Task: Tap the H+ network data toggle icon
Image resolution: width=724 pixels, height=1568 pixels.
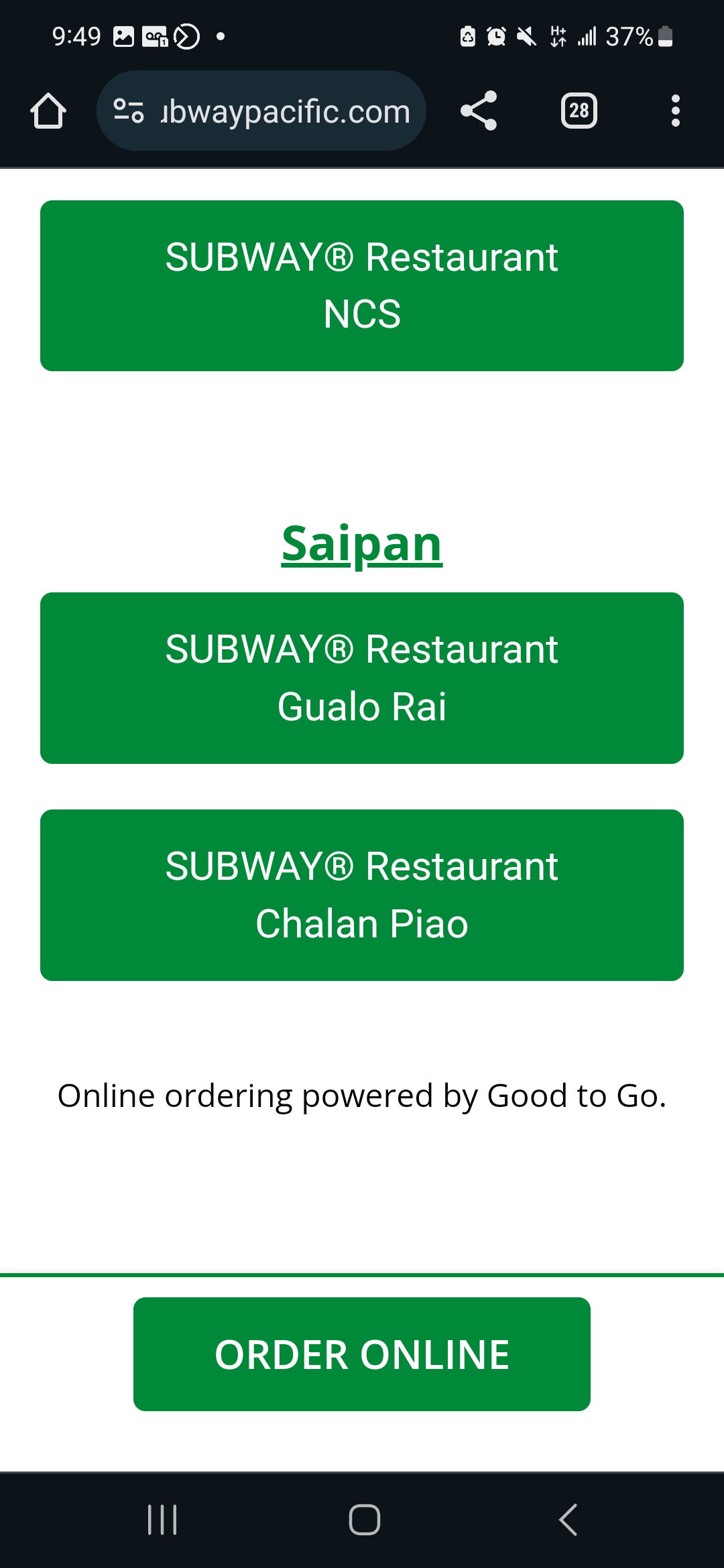Action: [x=556, y=37]
